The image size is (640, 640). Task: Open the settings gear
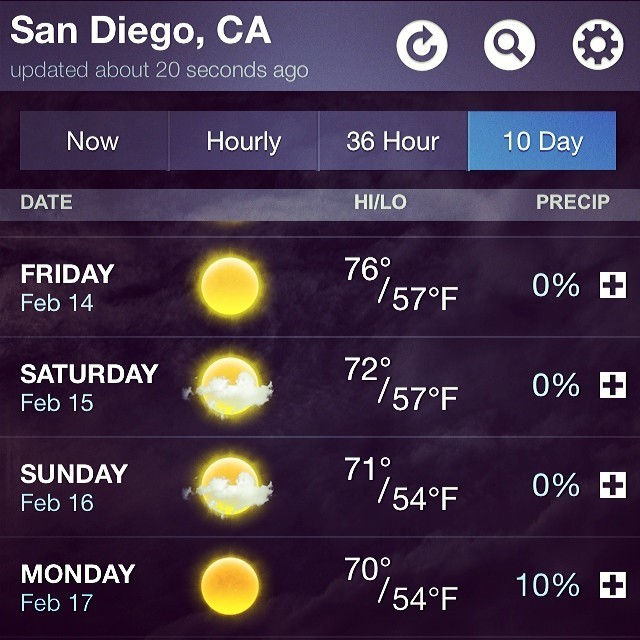[x=597, y=46]
